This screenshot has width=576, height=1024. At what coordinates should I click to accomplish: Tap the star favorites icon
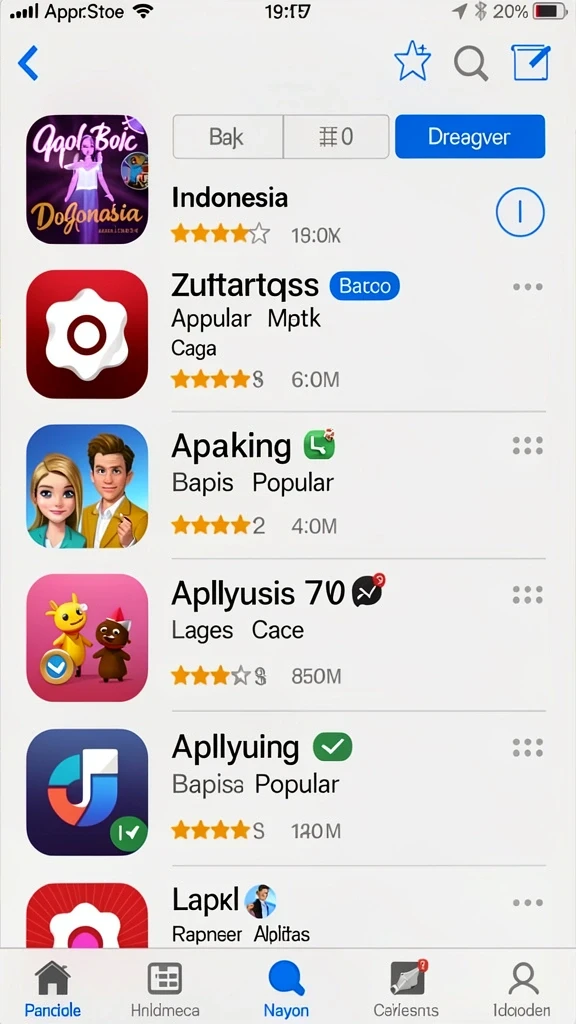coord(413,61)
